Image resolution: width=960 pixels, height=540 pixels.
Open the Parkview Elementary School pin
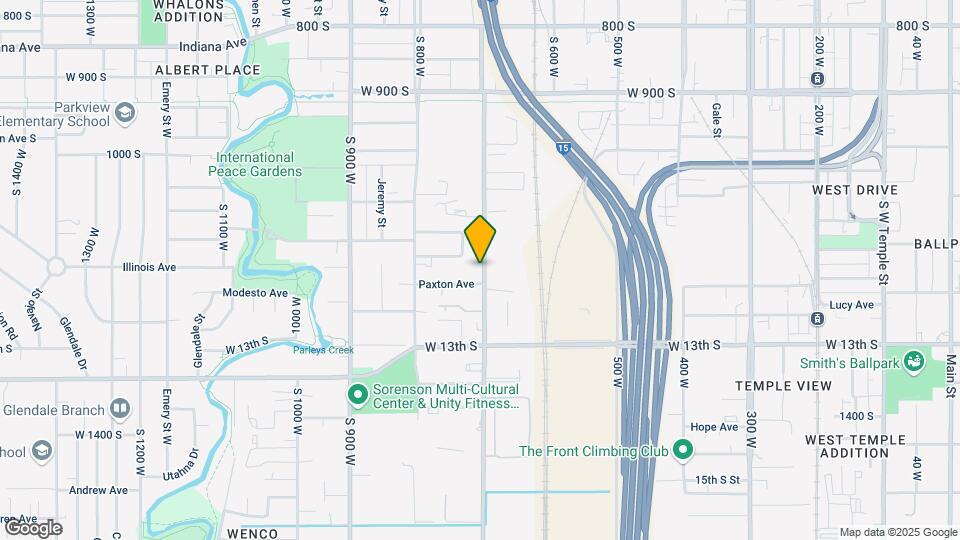click(124, 113)
